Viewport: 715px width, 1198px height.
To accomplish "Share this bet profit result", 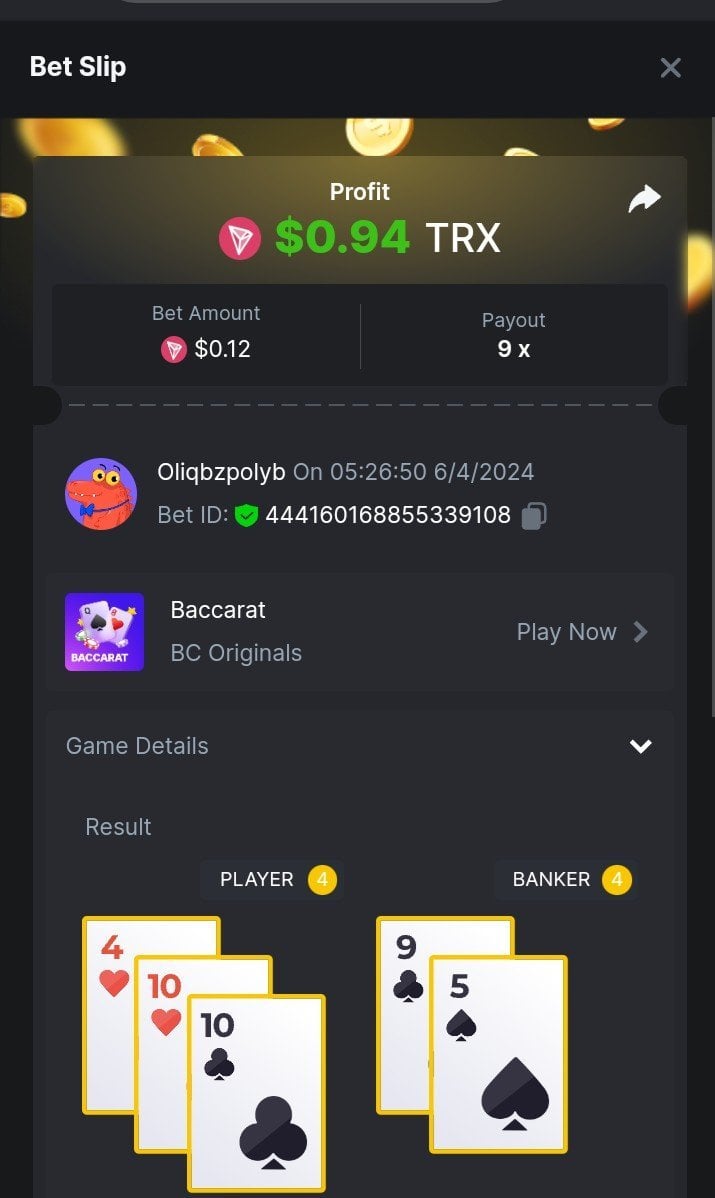I will [x=644, y=199].
